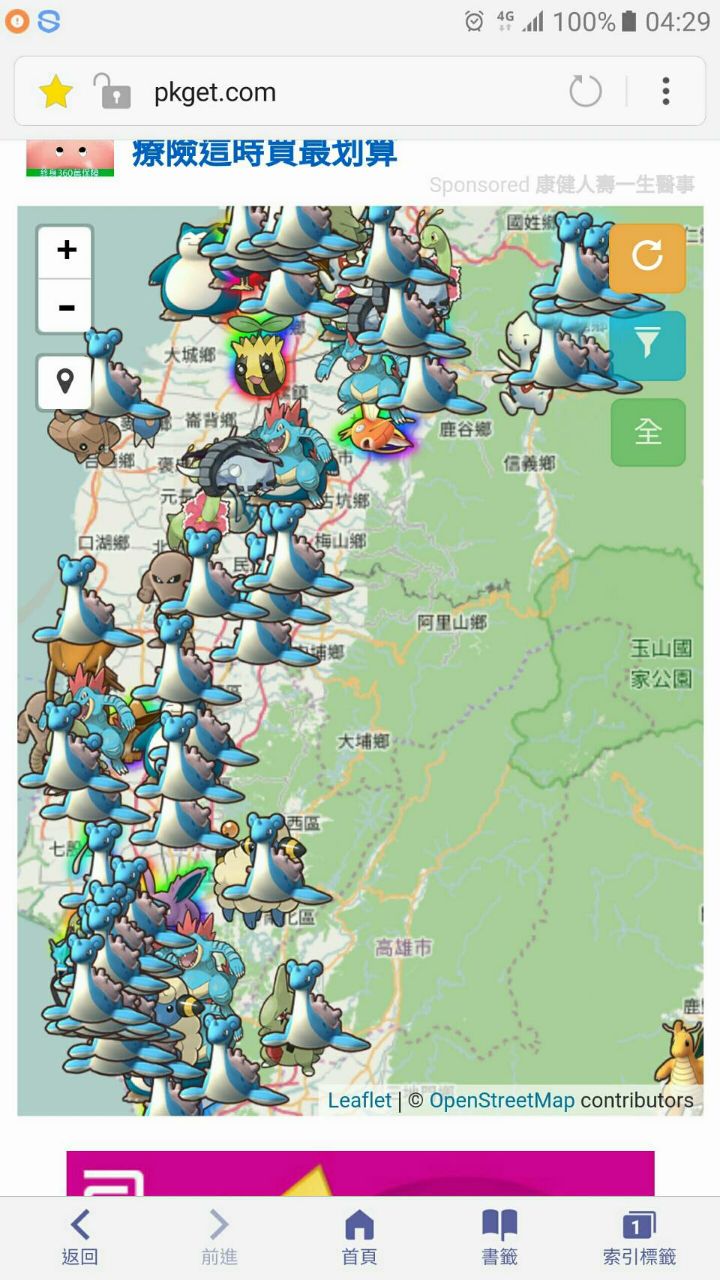Open the map filter options

(647, 345)
